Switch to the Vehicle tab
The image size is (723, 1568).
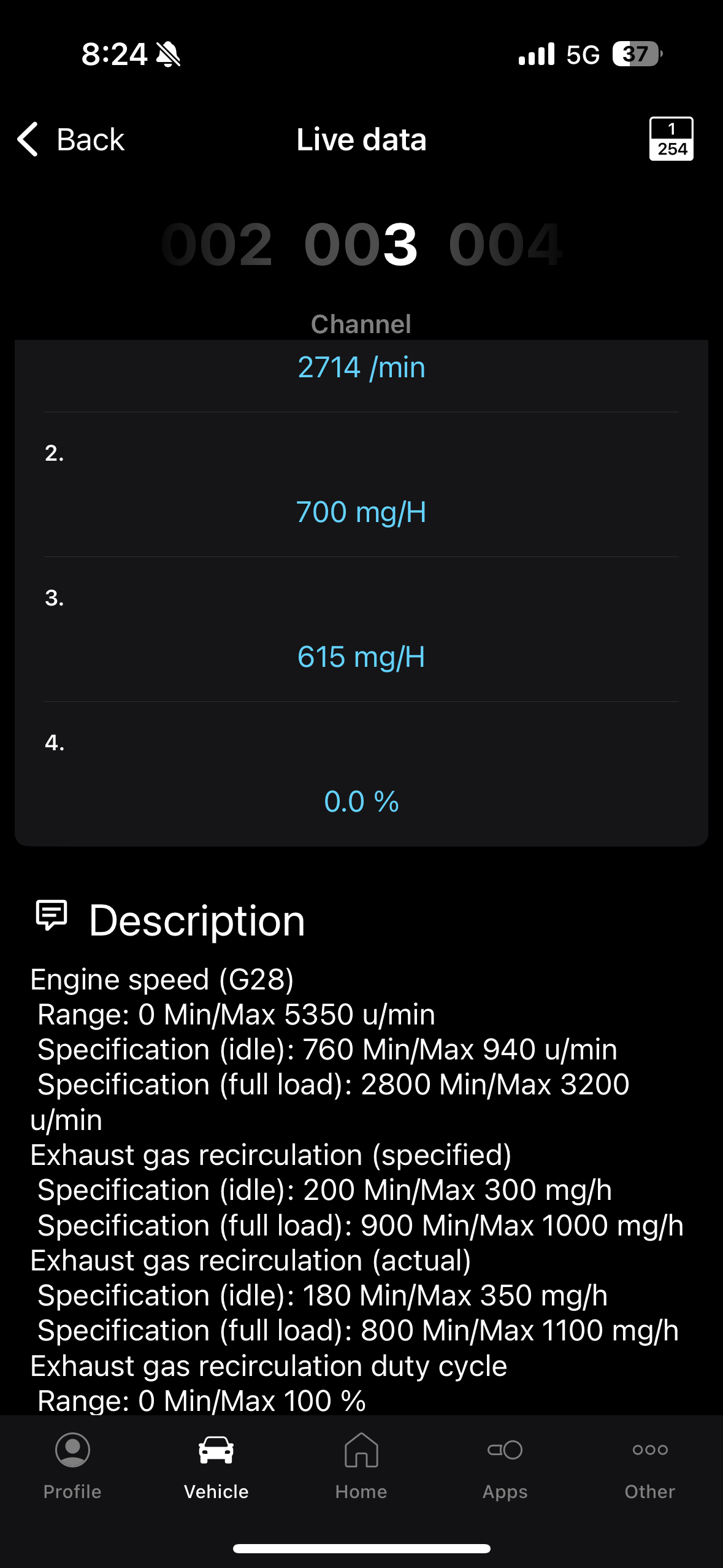point(216,1466)
